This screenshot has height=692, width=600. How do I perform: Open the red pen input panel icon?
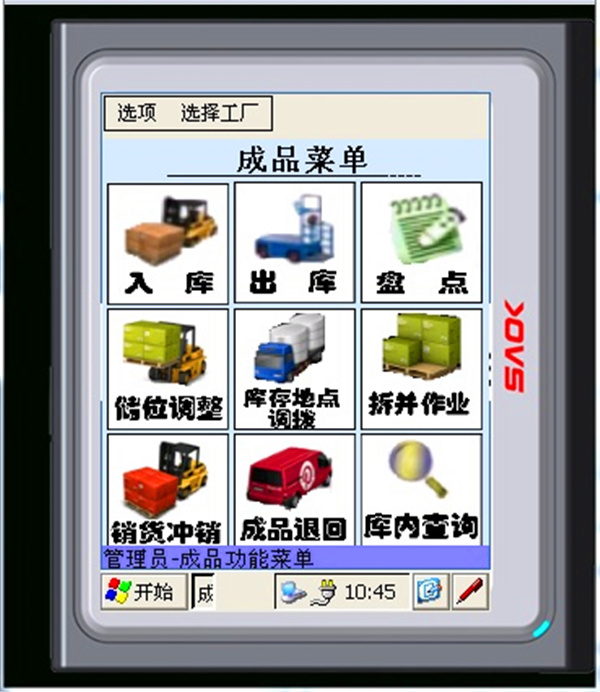470,591
